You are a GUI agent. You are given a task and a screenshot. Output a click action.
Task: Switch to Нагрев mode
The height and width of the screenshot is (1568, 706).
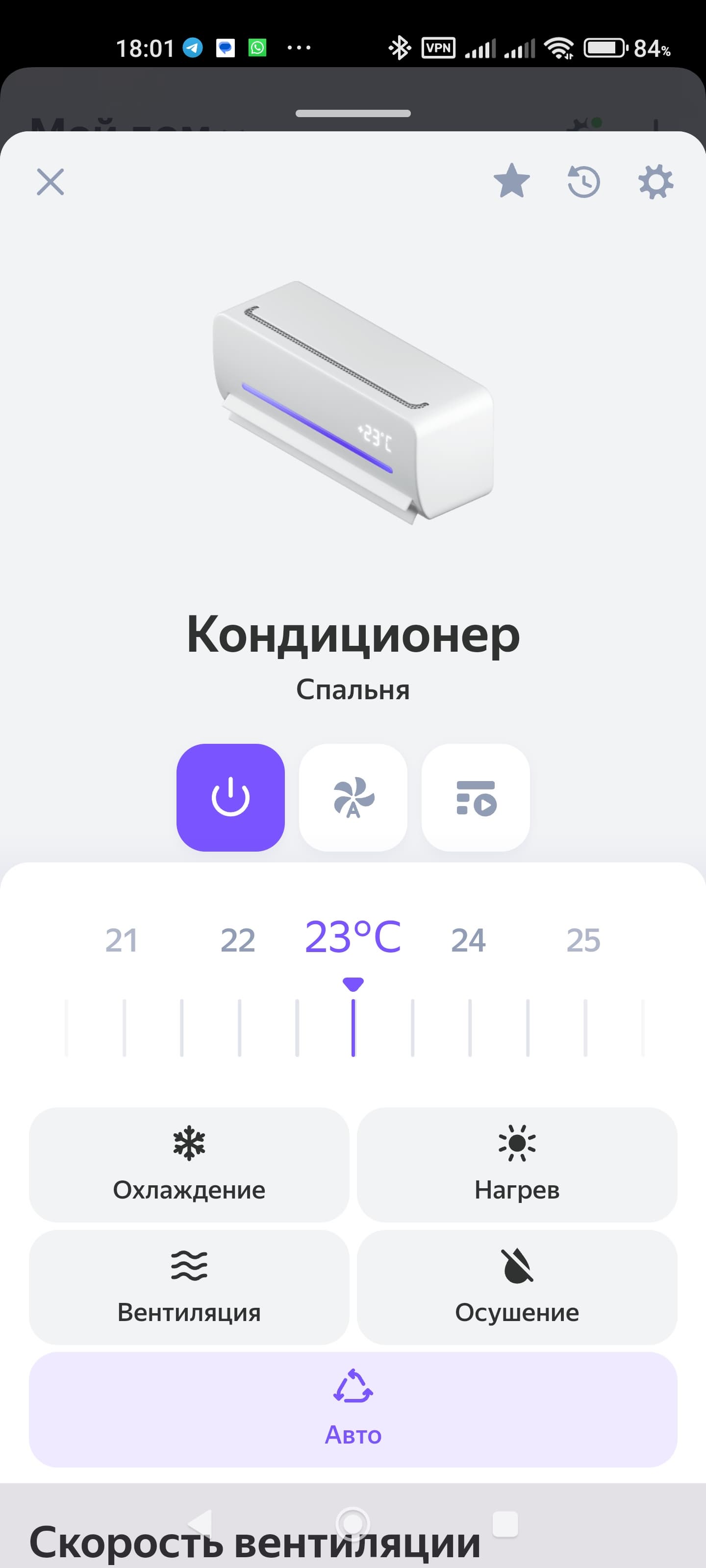click(517, 1164)
